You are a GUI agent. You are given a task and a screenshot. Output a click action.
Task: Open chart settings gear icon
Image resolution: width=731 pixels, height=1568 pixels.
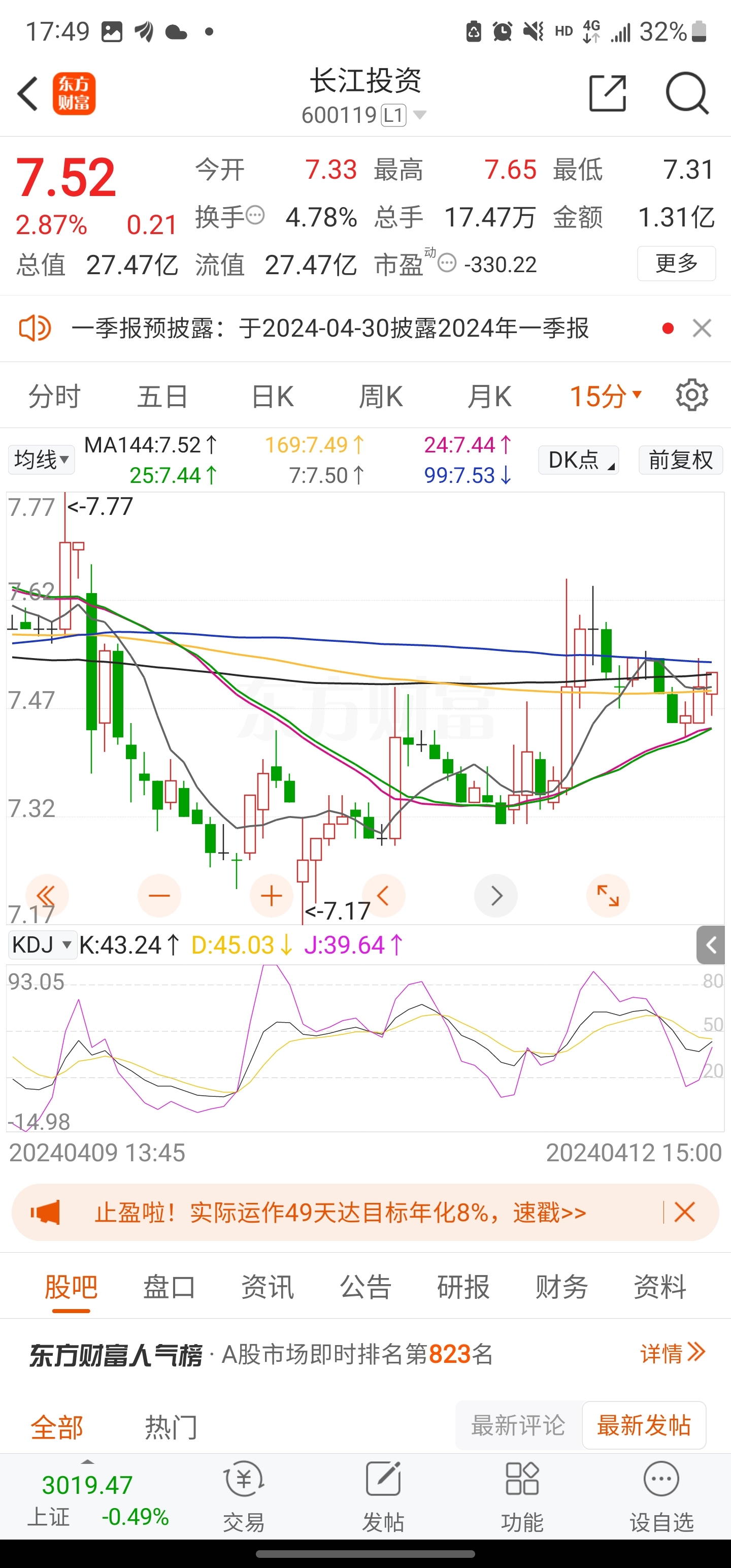tap(692, 396)
